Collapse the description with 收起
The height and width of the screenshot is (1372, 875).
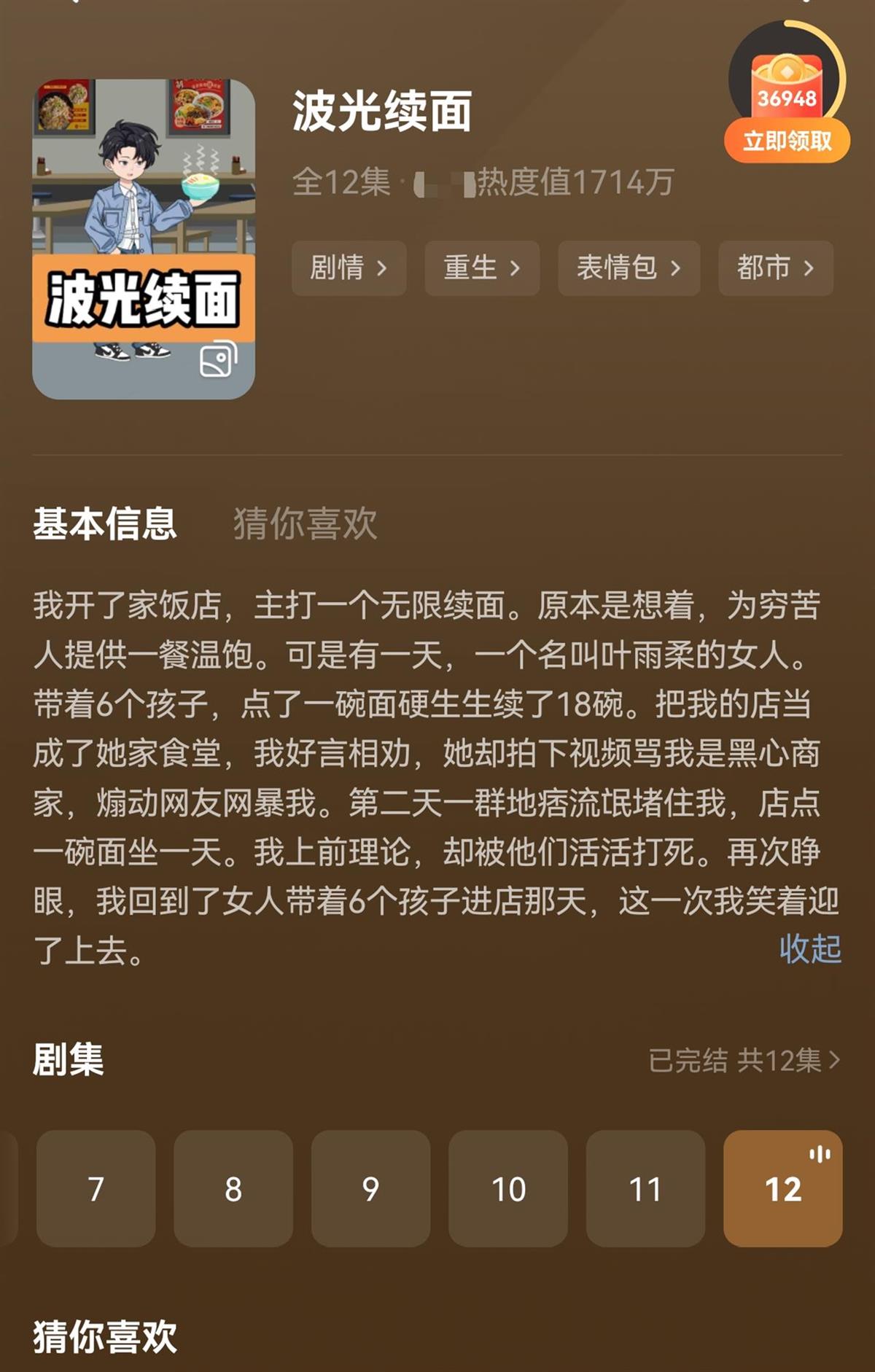(x=809, y=948)
